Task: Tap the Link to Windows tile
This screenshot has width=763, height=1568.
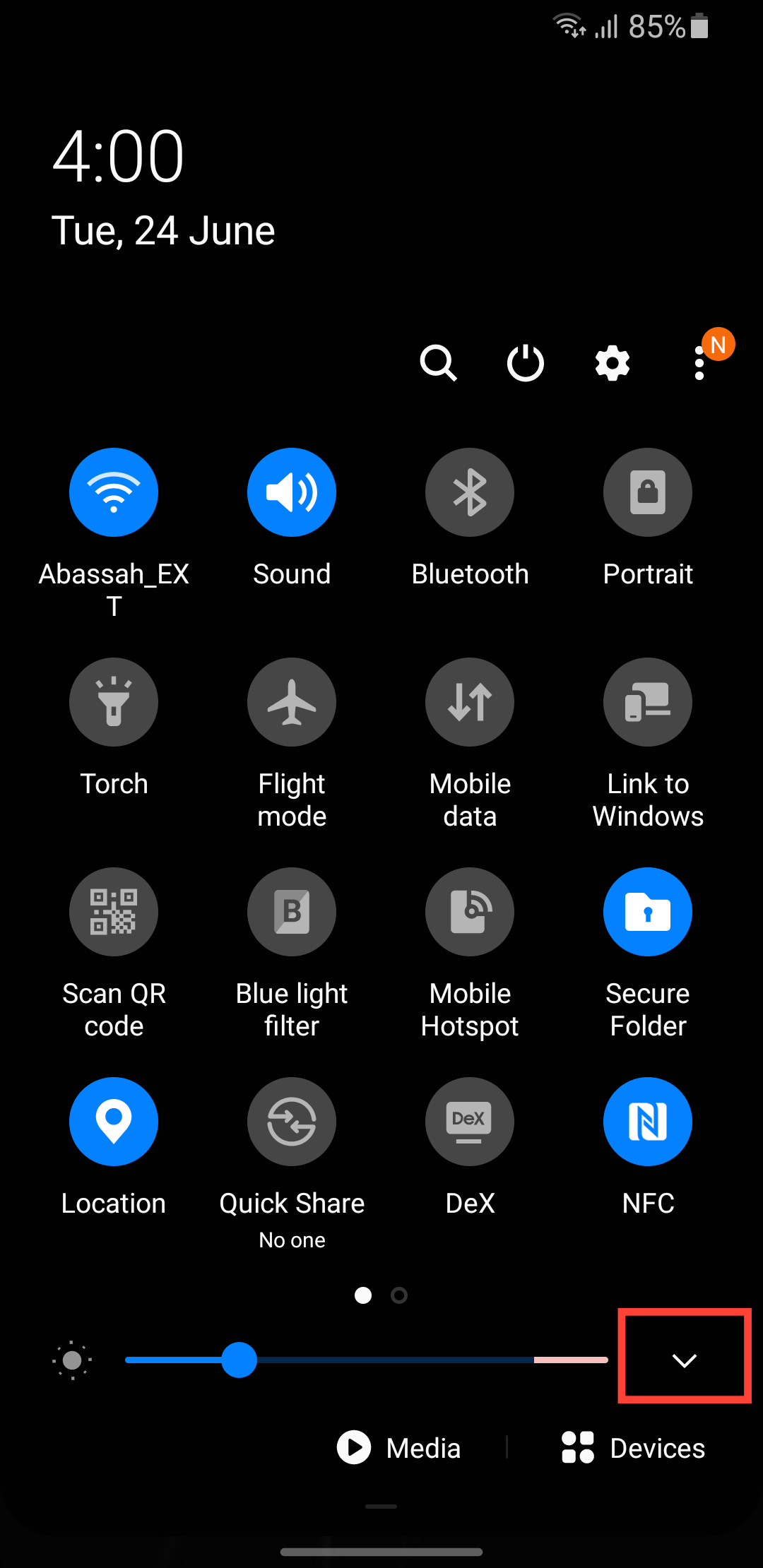Action: pos(647,701)
